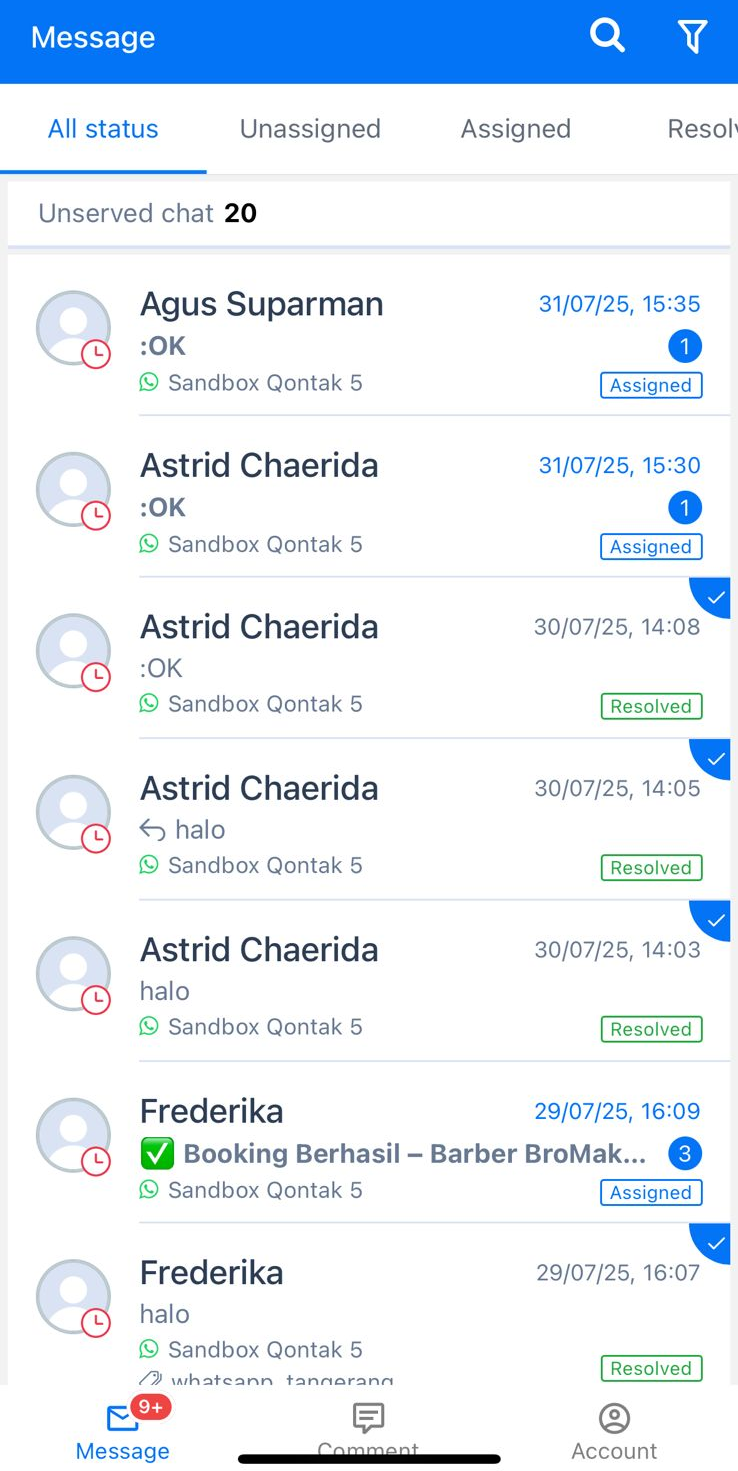738x1471 pixels.
Task: Go to the Comment tab
Action: 368,1428
